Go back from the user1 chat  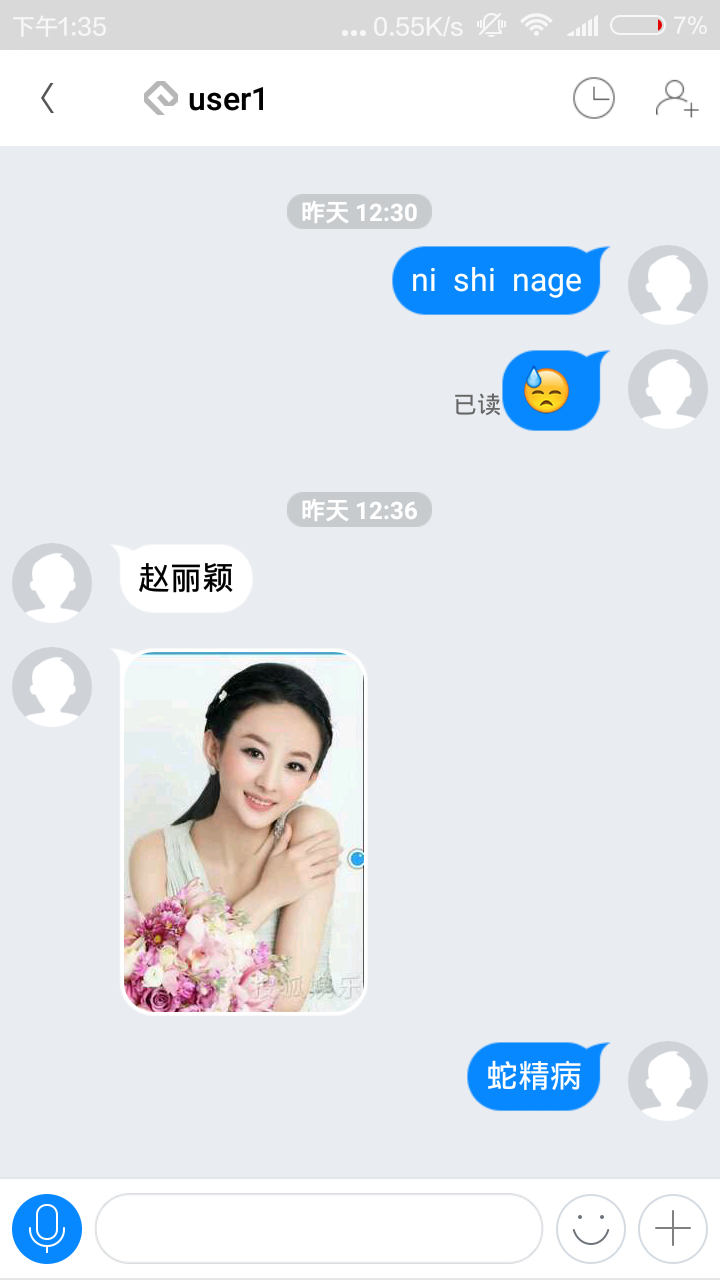[x=47, y=98]
